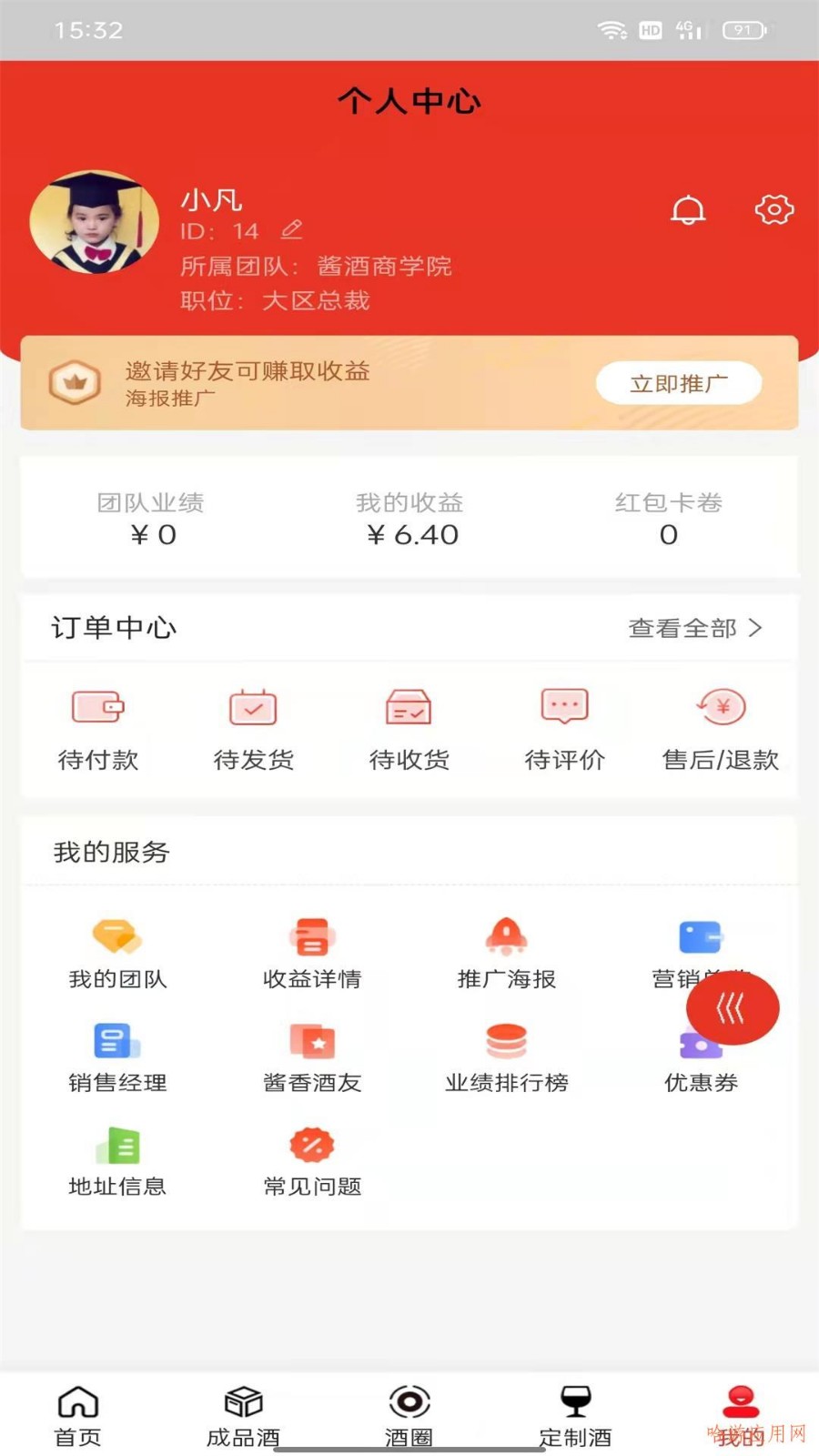Open 销售经理 service

[x=117, y=1057]
